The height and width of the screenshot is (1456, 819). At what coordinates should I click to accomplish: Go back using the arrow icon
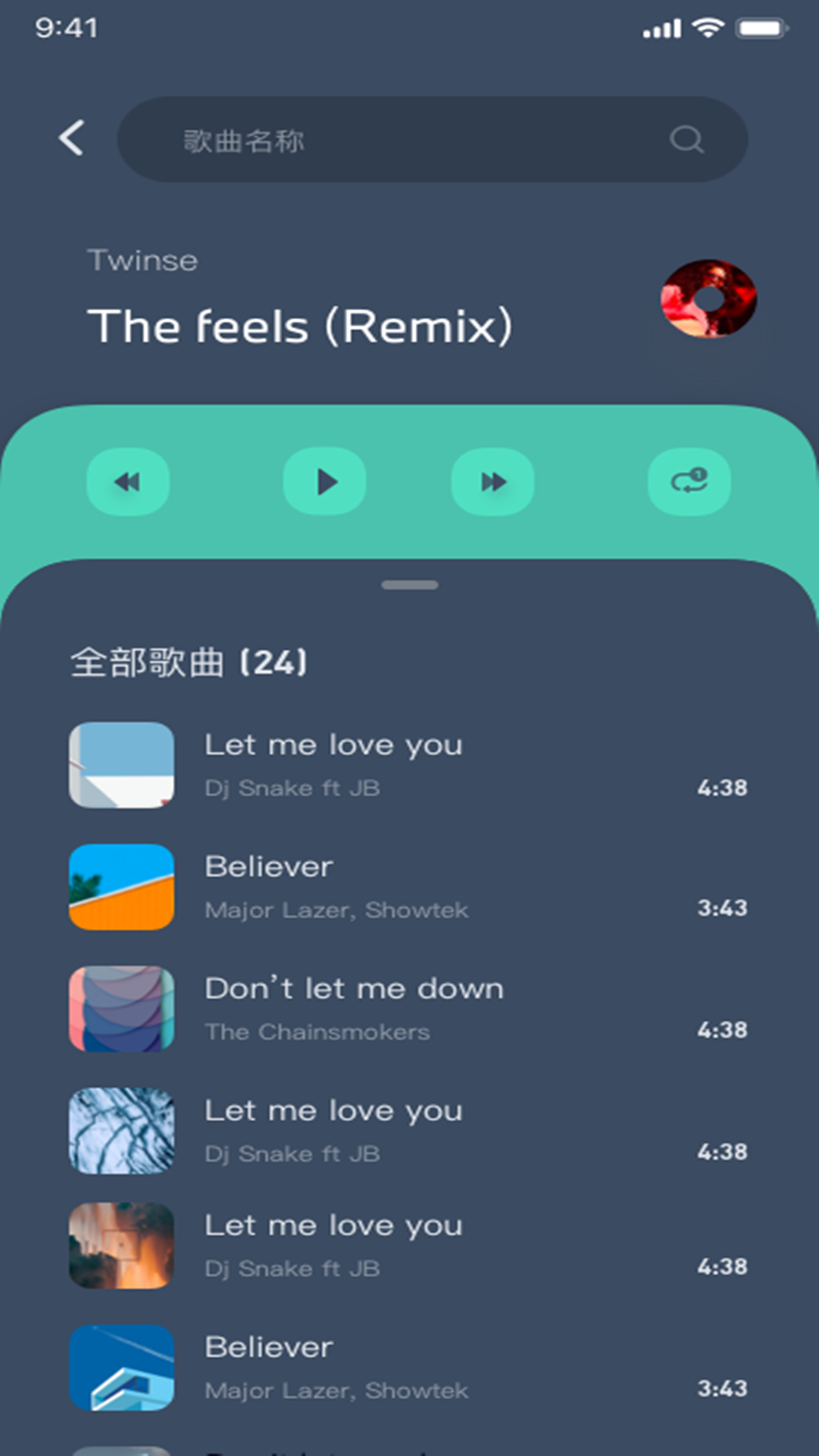(x=71, y=139)
